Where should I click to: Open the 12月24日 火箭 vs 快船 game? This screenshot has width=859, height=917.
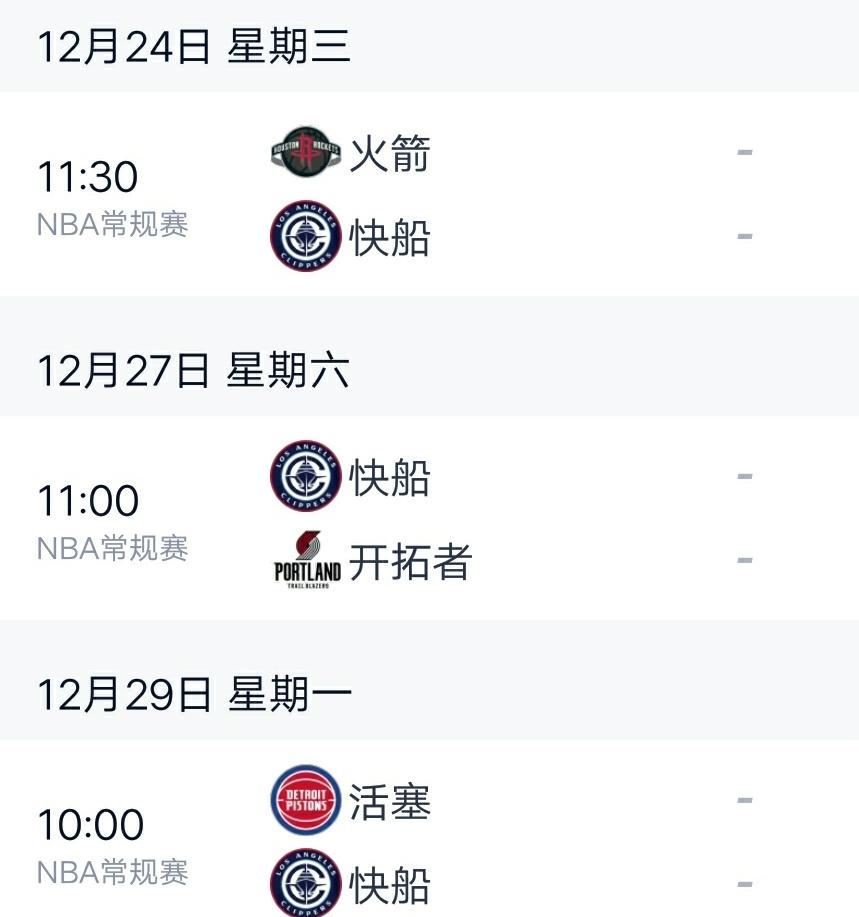[429, 195]
